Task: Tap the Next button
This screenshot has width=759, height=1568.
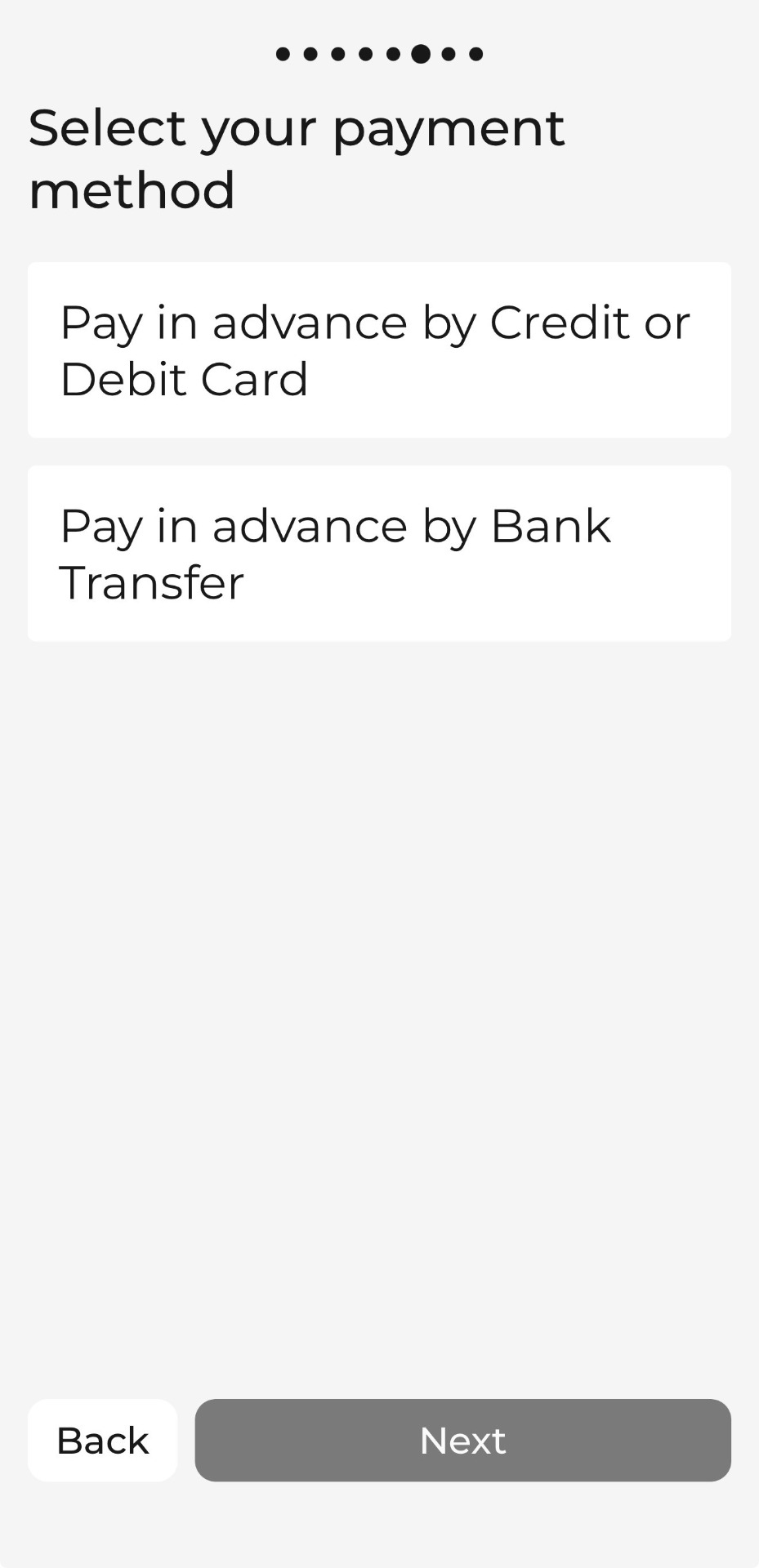Action: click(462, 1440)
